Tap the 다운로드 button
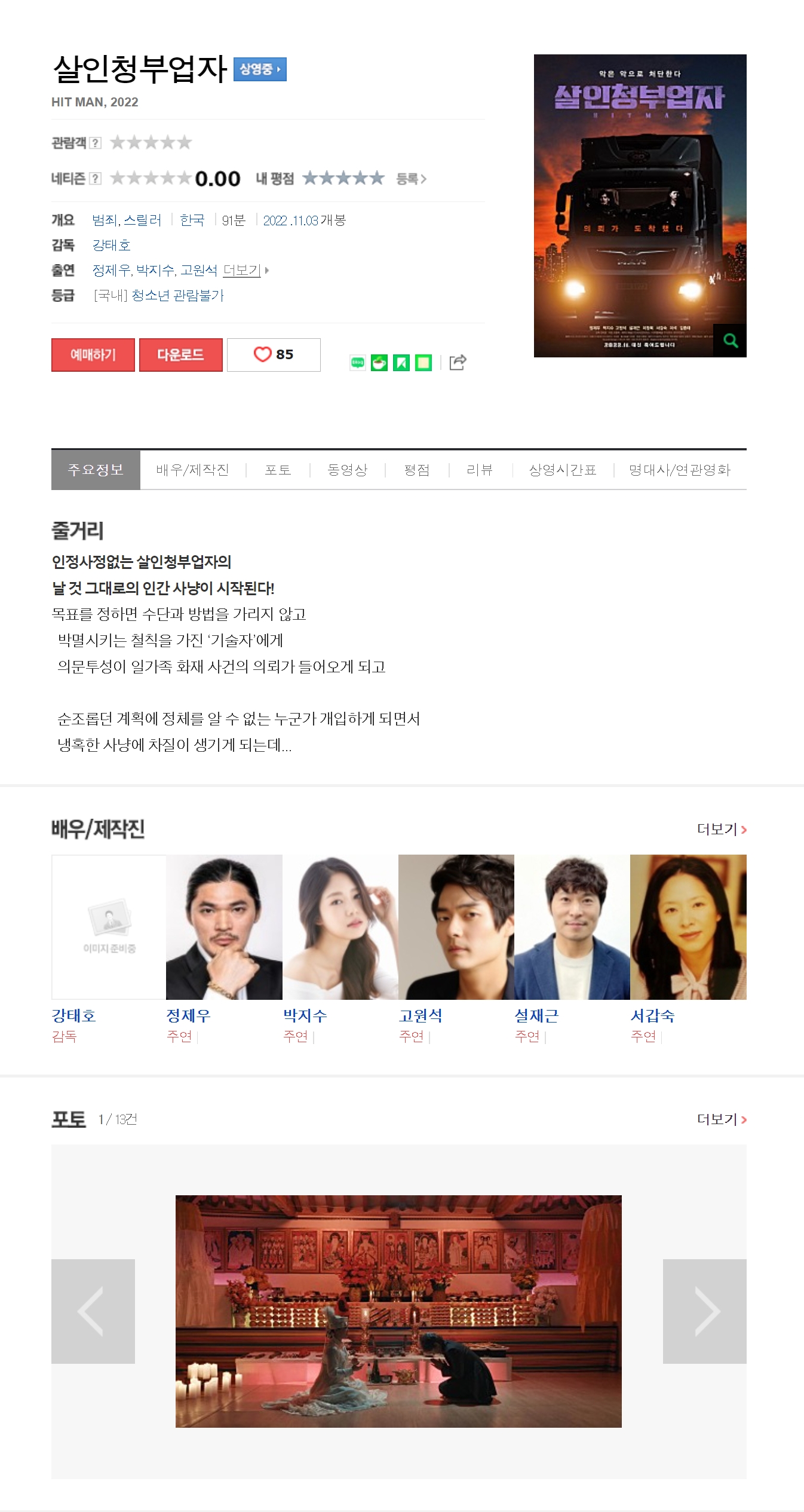The width and height of the screenshot is (804, 1512). 180,354
